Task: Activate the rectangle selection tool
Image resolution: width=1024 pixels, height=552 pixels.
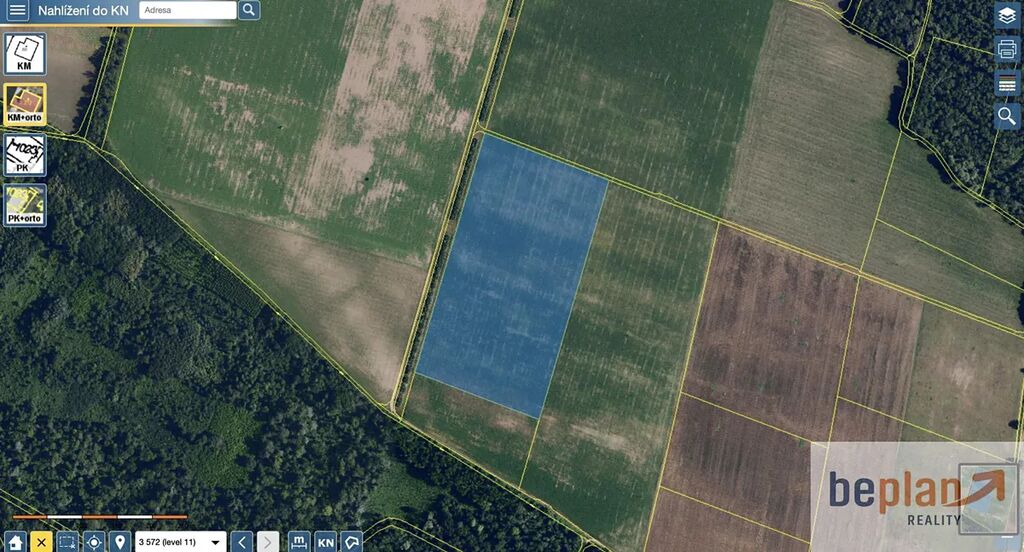Action: point(67,542)
